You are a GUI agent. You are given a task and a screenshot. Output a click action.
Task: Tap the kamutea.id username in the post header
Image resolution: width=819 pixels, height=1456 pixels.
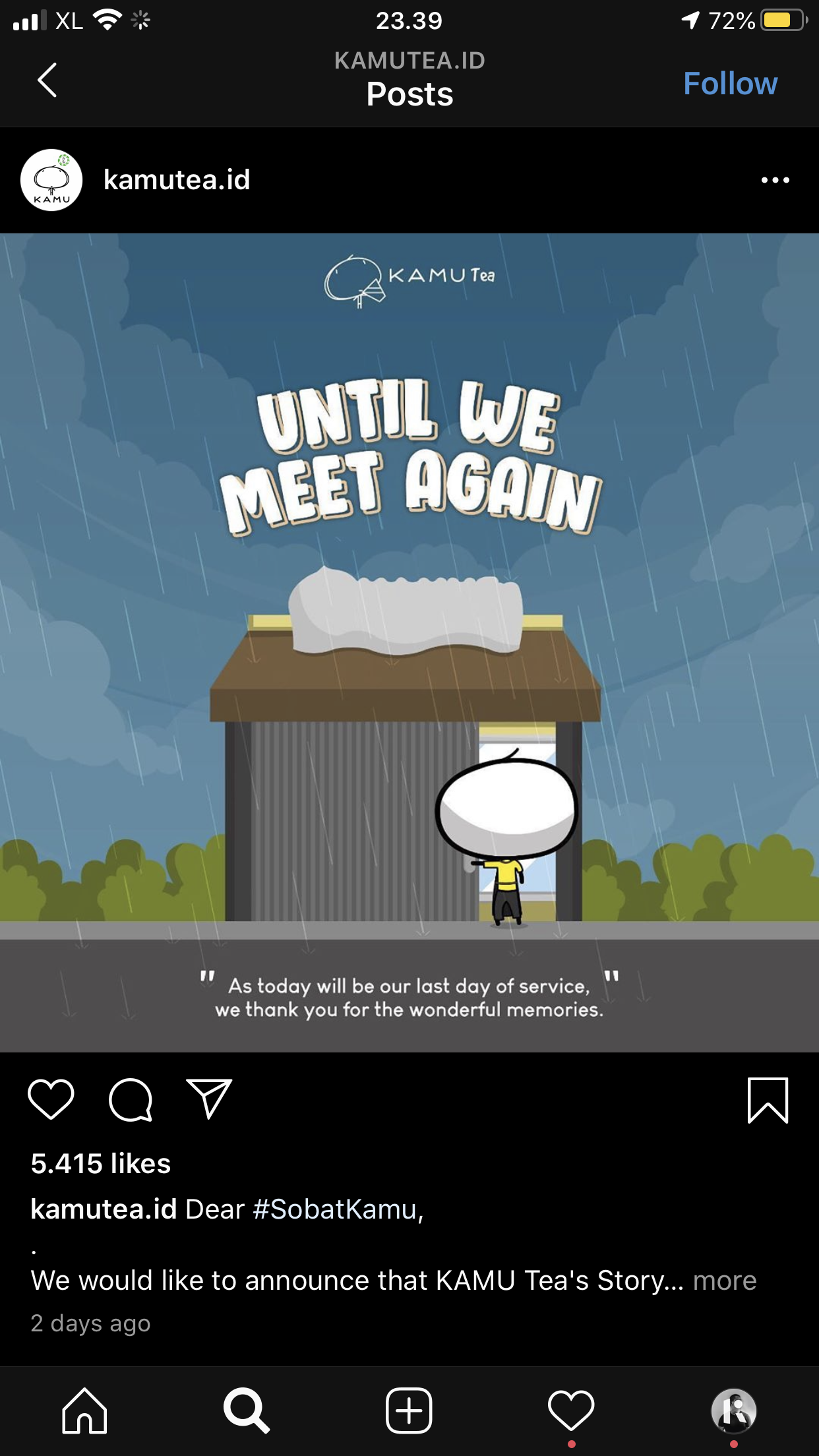point(177,179)
